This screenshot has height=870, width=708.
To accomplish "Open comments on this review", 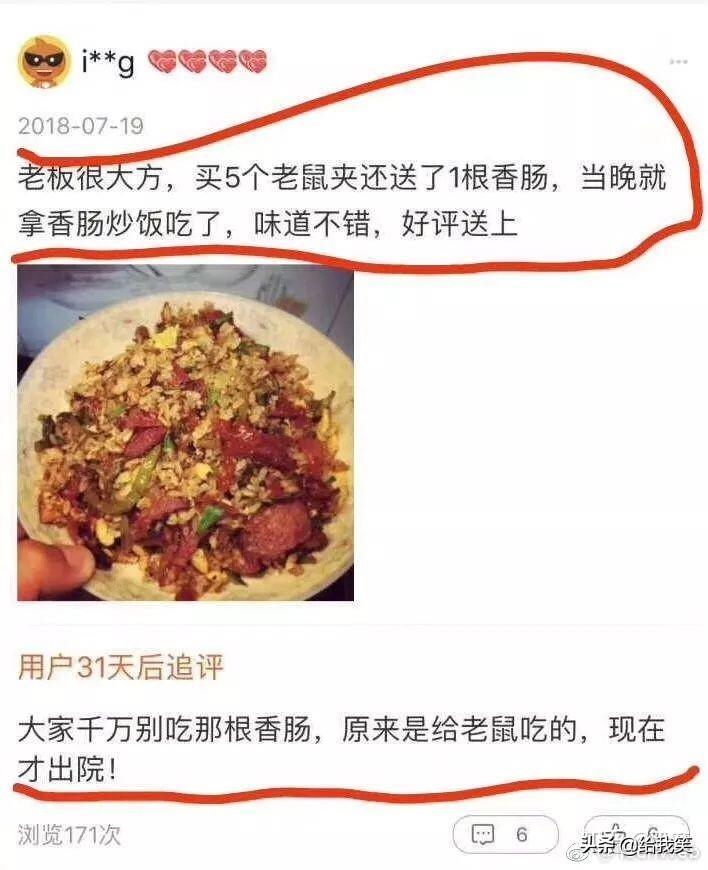I will click(x=504, y=834).
